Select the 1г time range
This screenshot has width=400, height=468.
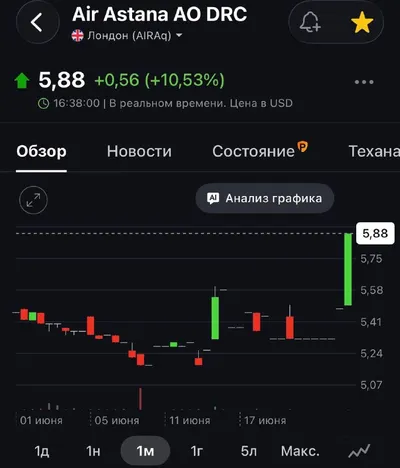pyautogui.click(x=197, y=451)
